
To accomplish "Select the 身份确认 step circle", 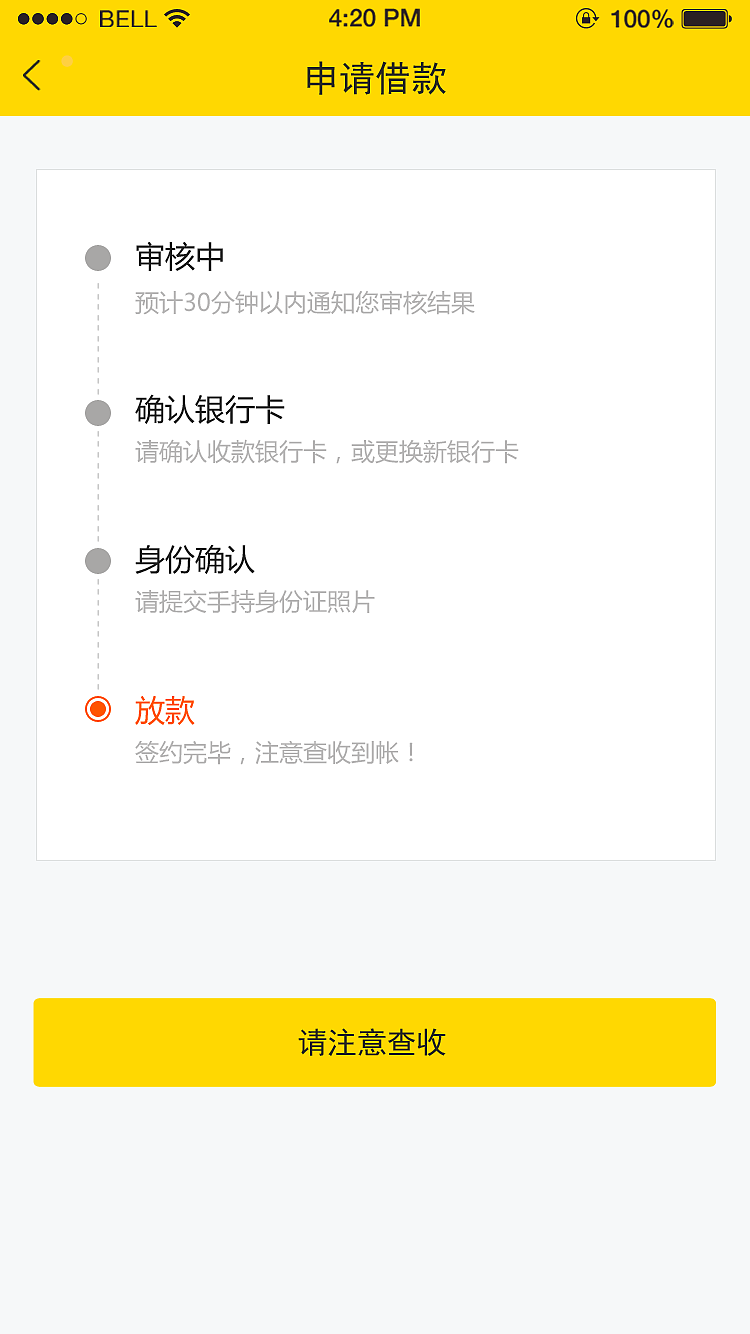I will [x=97, y=560].
